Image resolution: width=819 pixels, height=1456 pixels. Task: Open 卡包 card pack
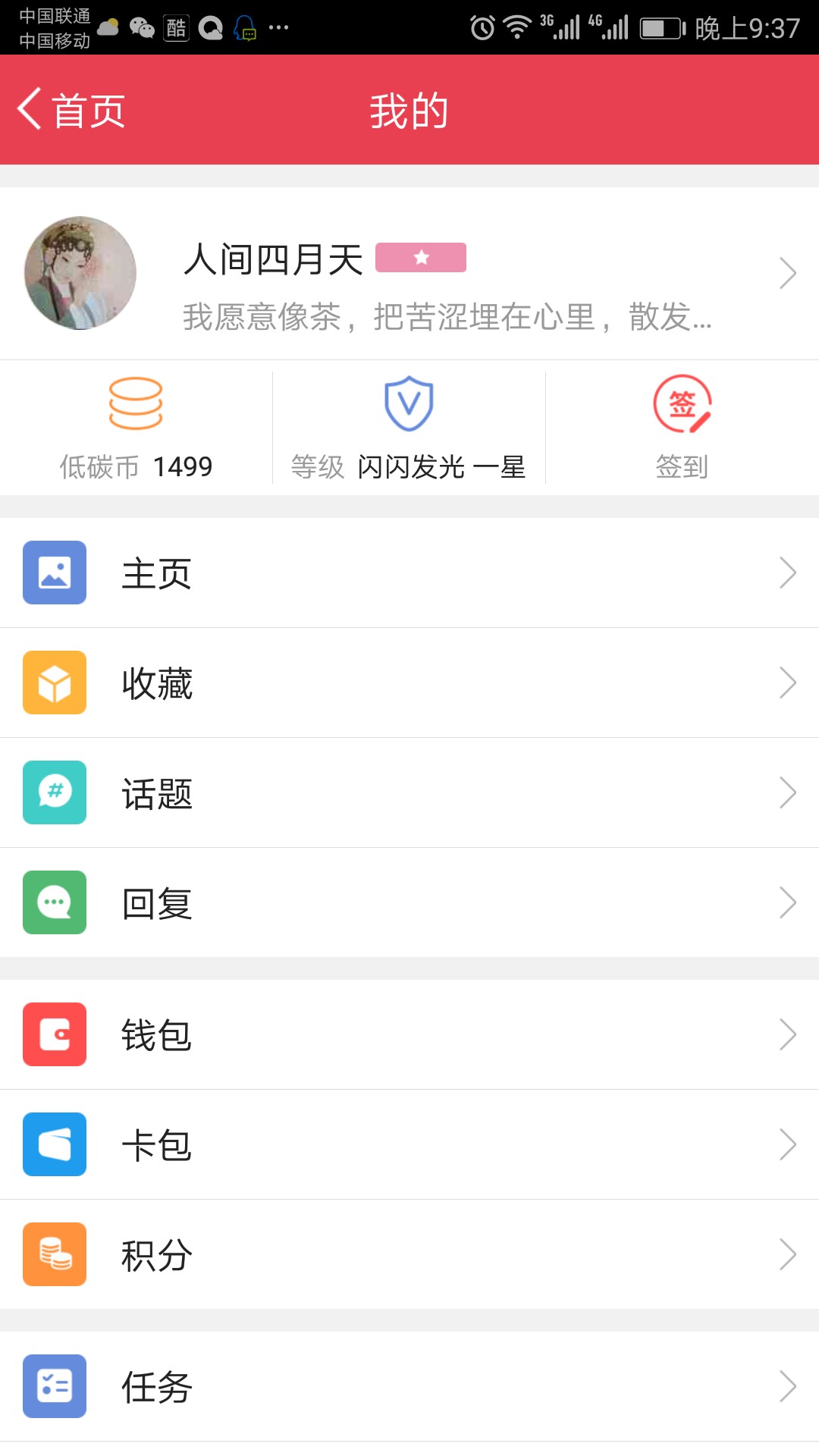tap(409, 1144)
